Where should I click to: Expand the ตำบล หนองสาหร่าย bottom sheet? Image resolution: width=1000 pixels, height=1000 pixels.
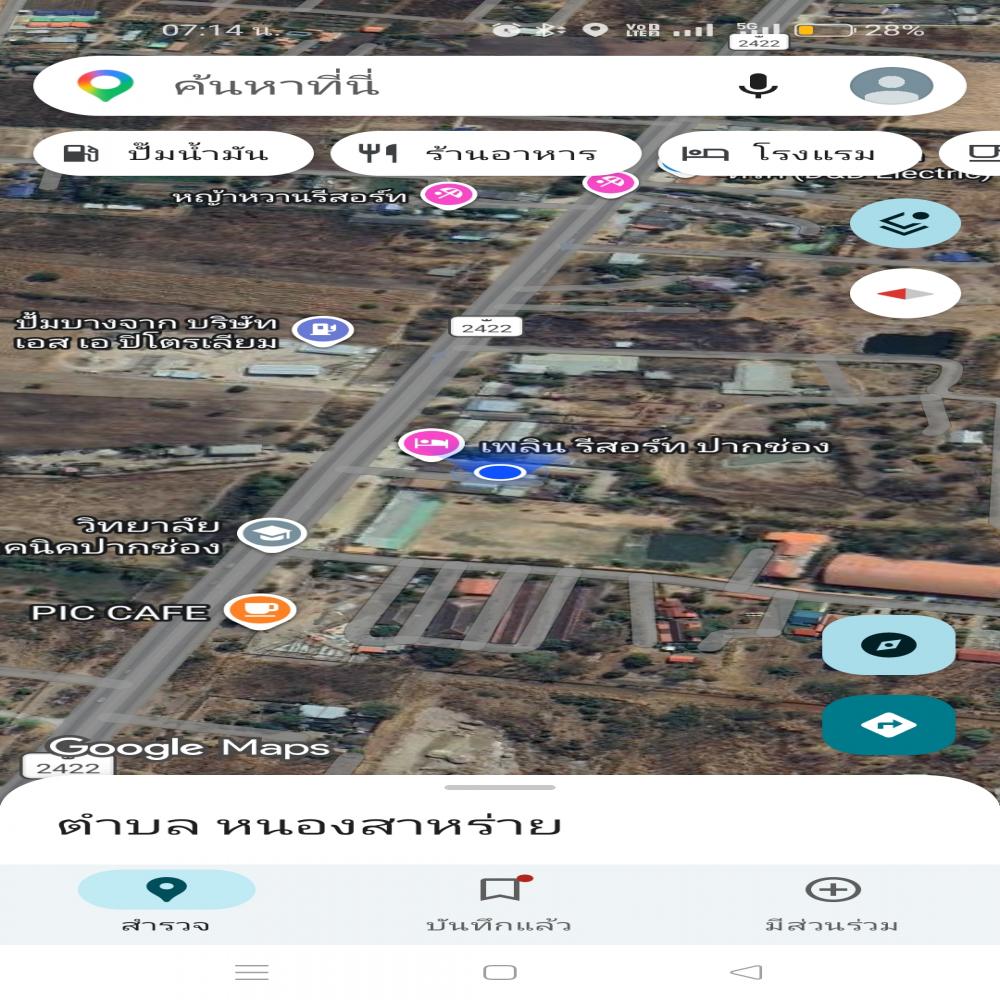coord(500,788)
